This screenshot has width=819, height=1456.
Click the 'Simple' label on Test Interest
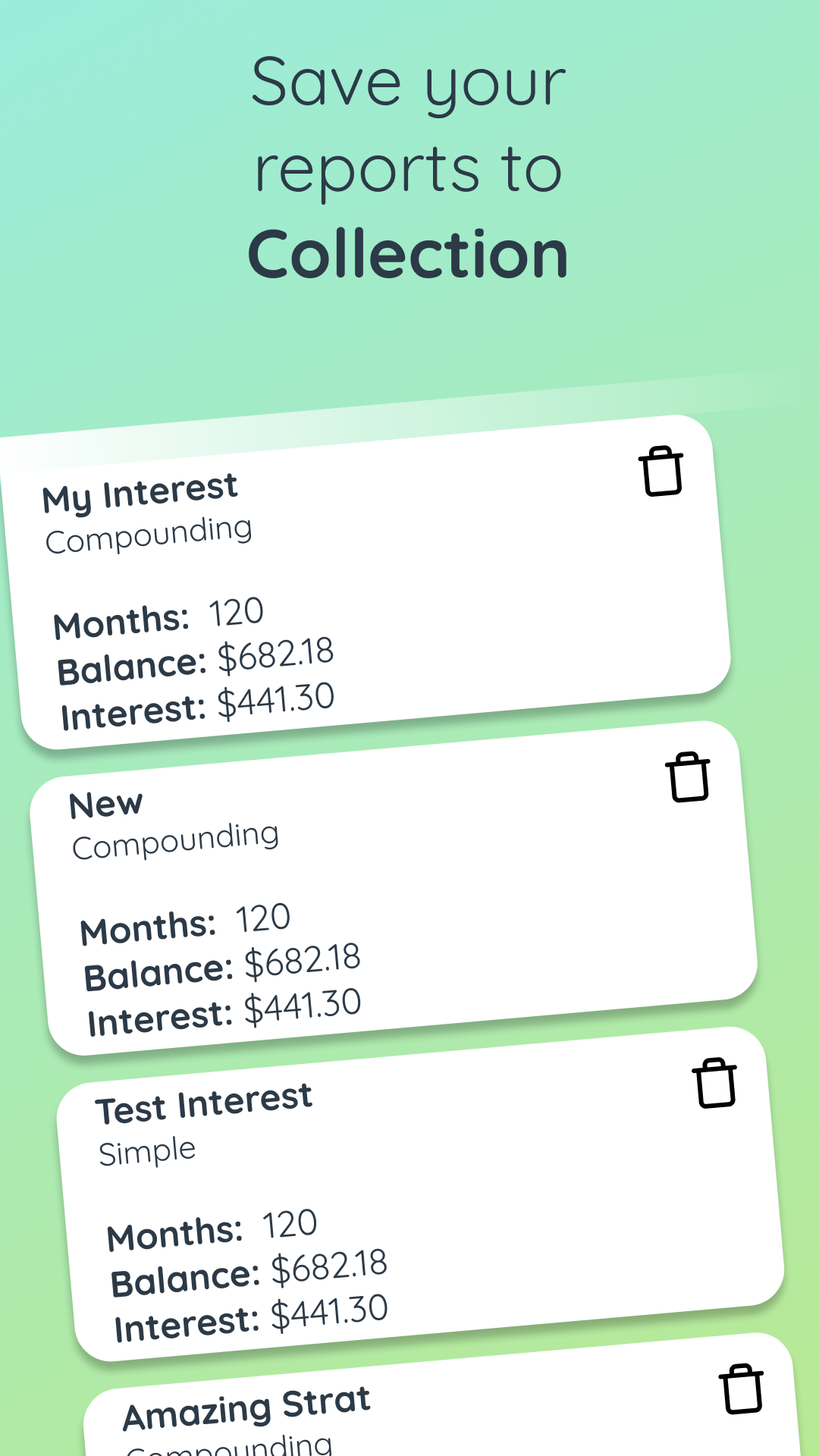click(x=148, y=1149)
